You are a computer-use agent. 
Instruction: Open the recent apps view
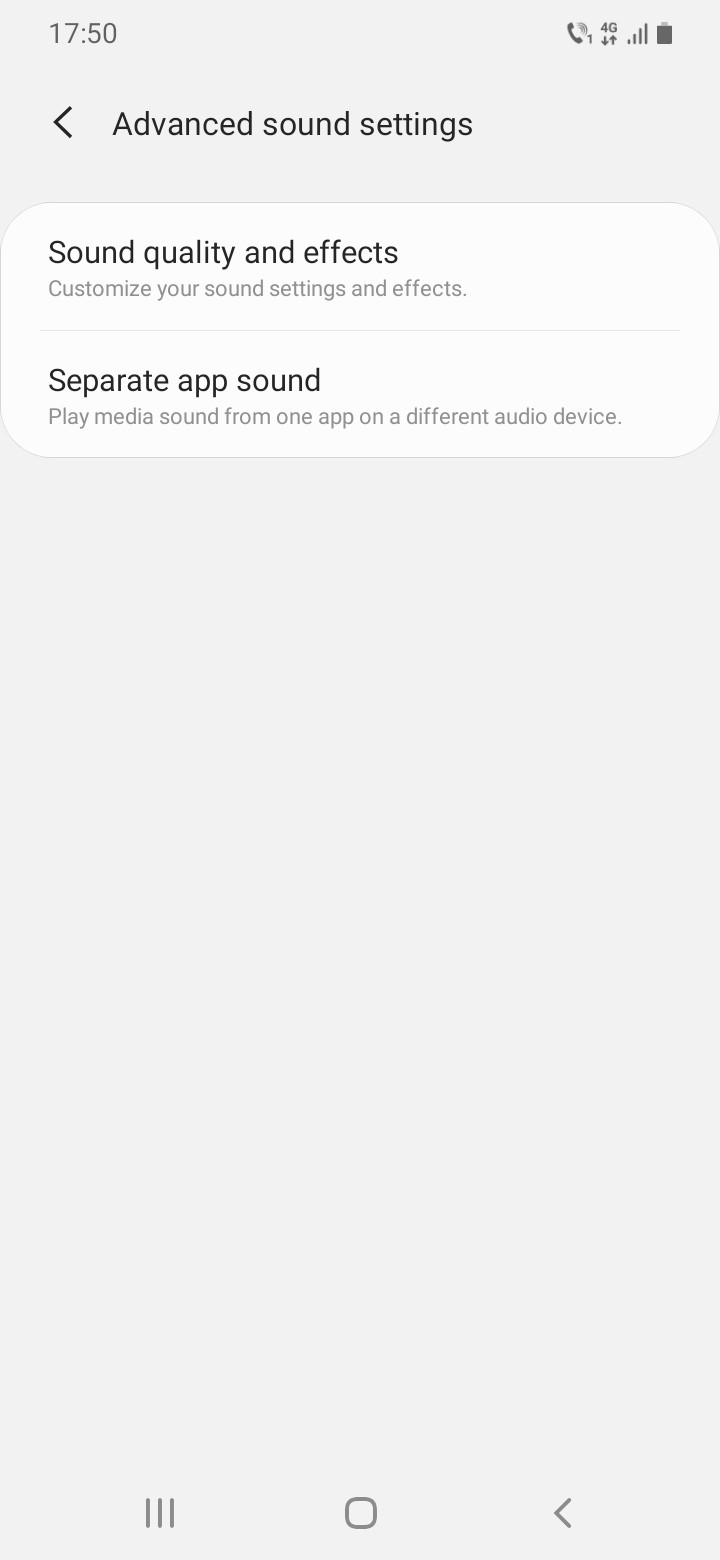160,1512
